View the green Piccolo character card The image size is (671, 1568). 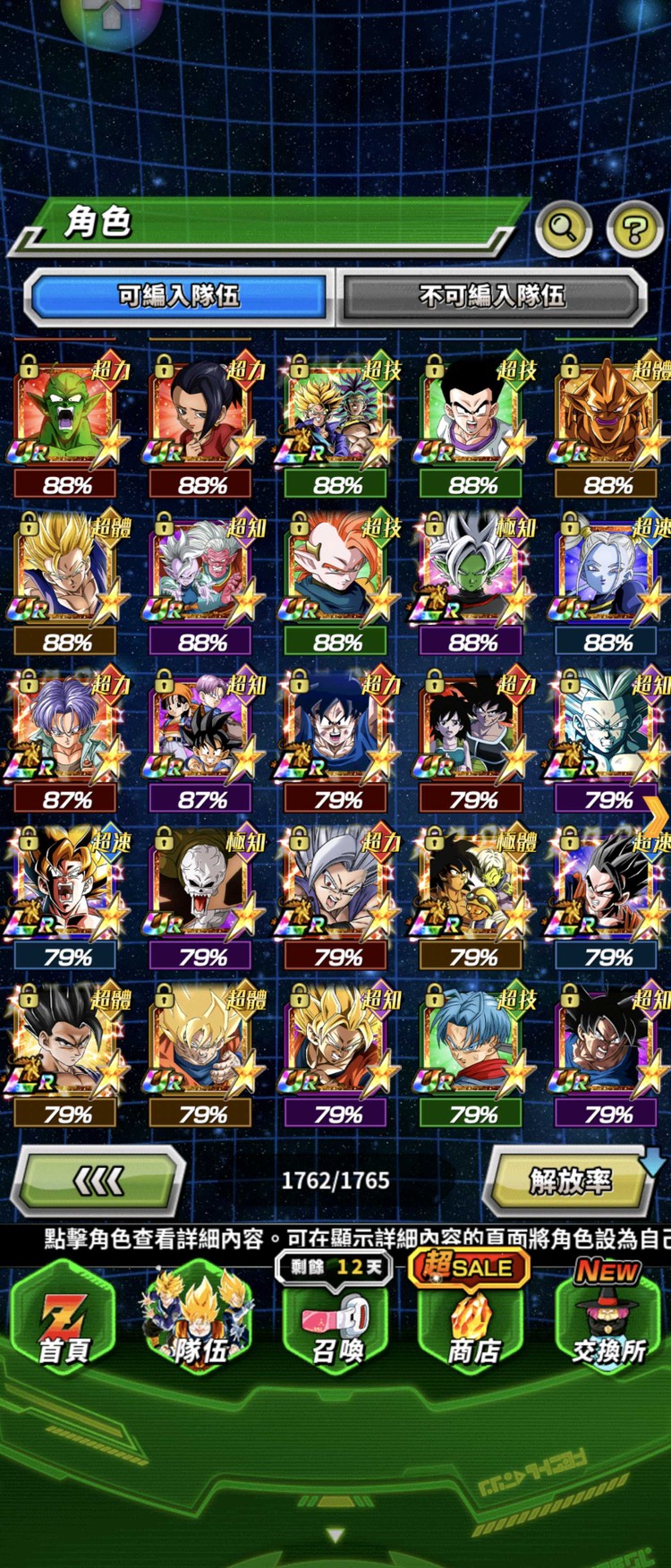[x=67, y=412]
